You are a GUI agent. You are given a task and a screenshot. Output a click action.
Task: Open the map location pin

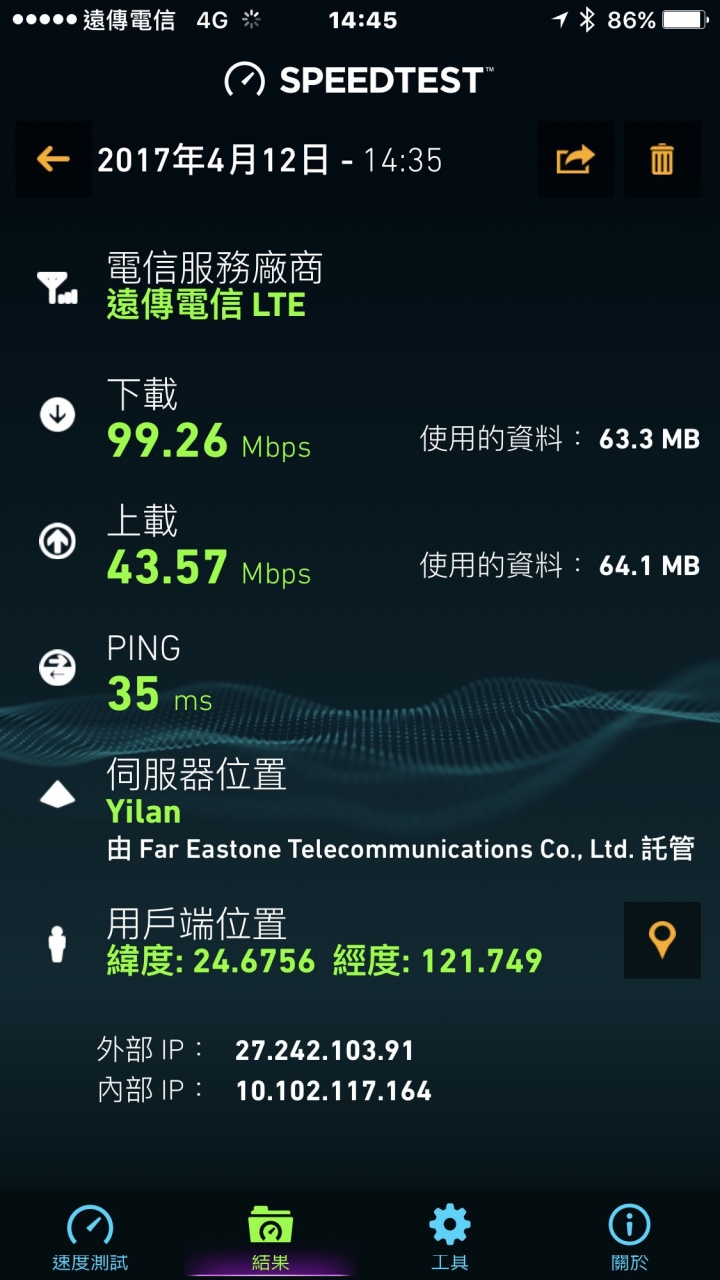tap(662, 940)
